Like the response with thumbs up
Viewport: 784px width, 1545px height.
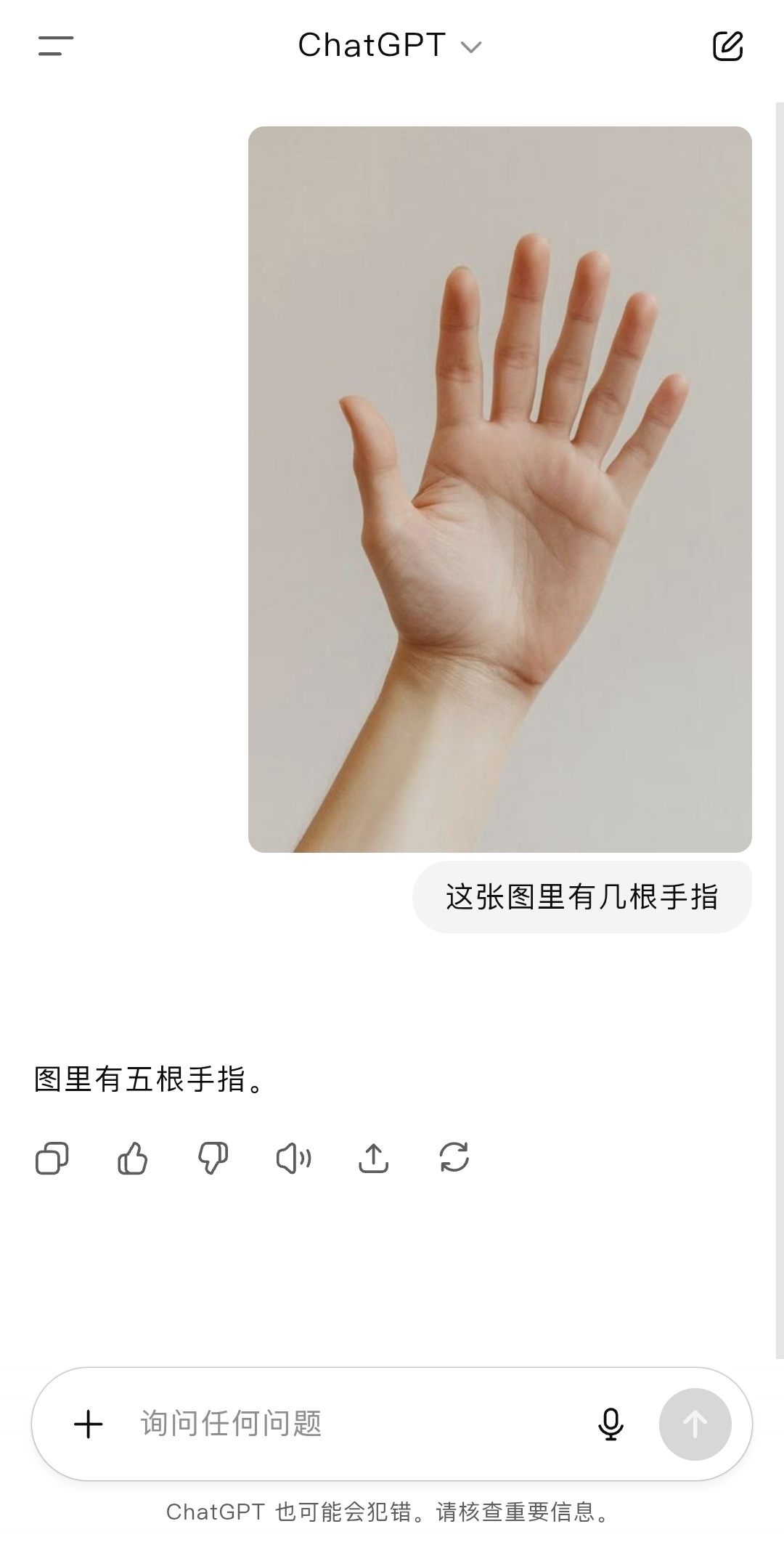point(133,1158)
